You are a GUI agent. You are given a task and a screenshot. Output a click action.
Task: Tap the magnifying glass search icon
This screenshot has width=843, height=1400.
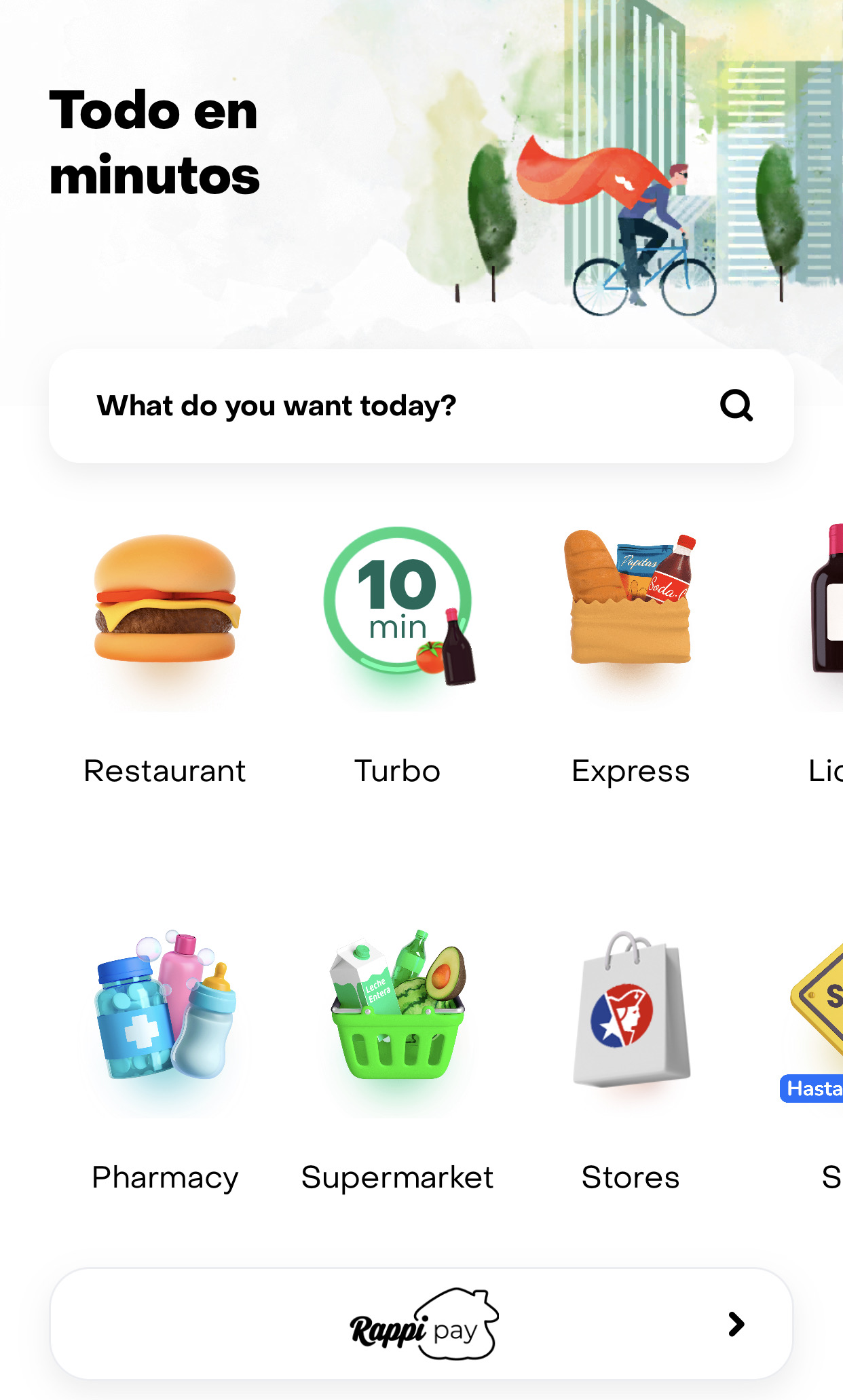click(x=736, y=406)
